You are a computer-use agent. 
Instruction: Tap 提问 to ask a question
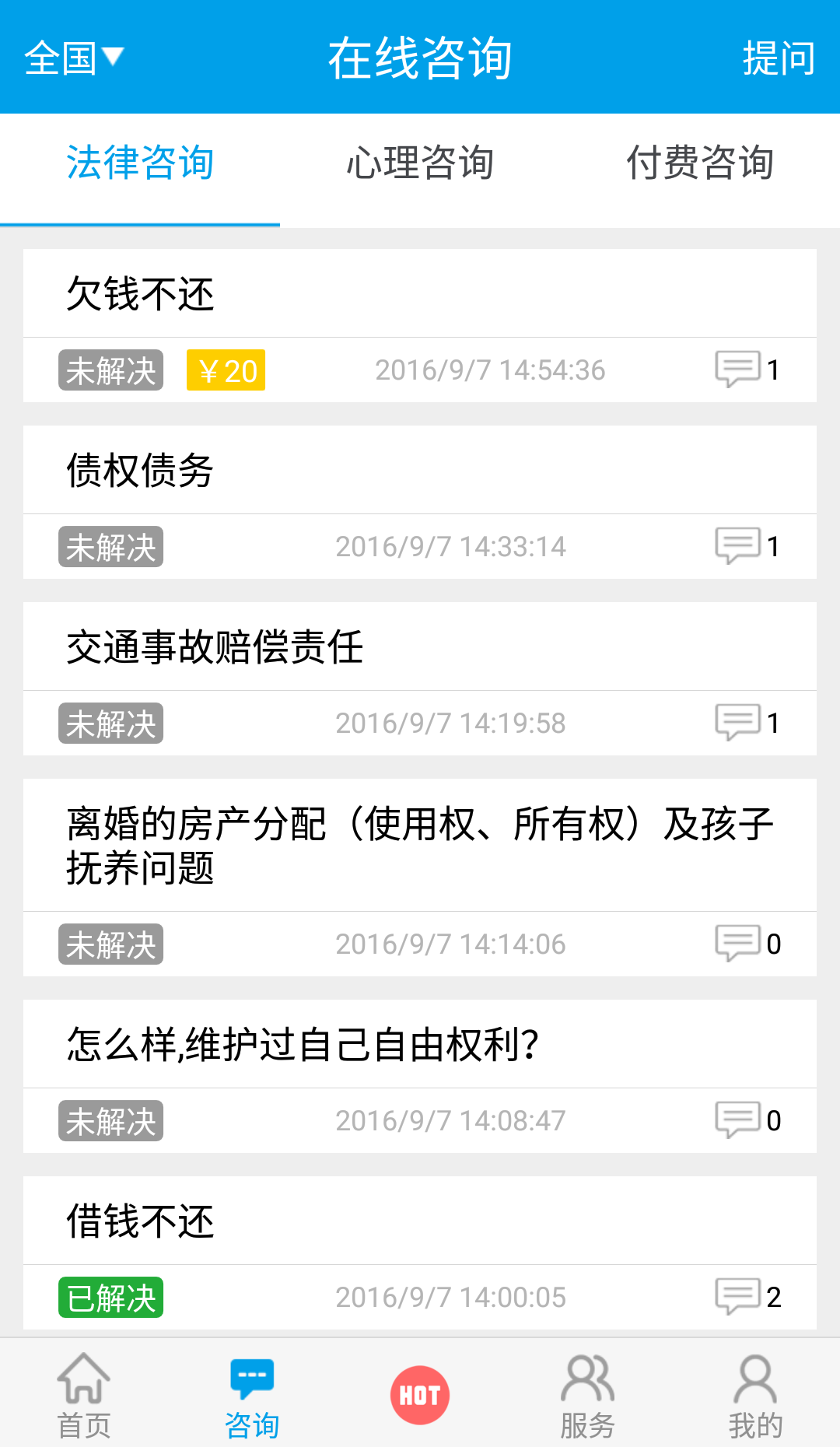pyautogui.click(x=778, y=58)
